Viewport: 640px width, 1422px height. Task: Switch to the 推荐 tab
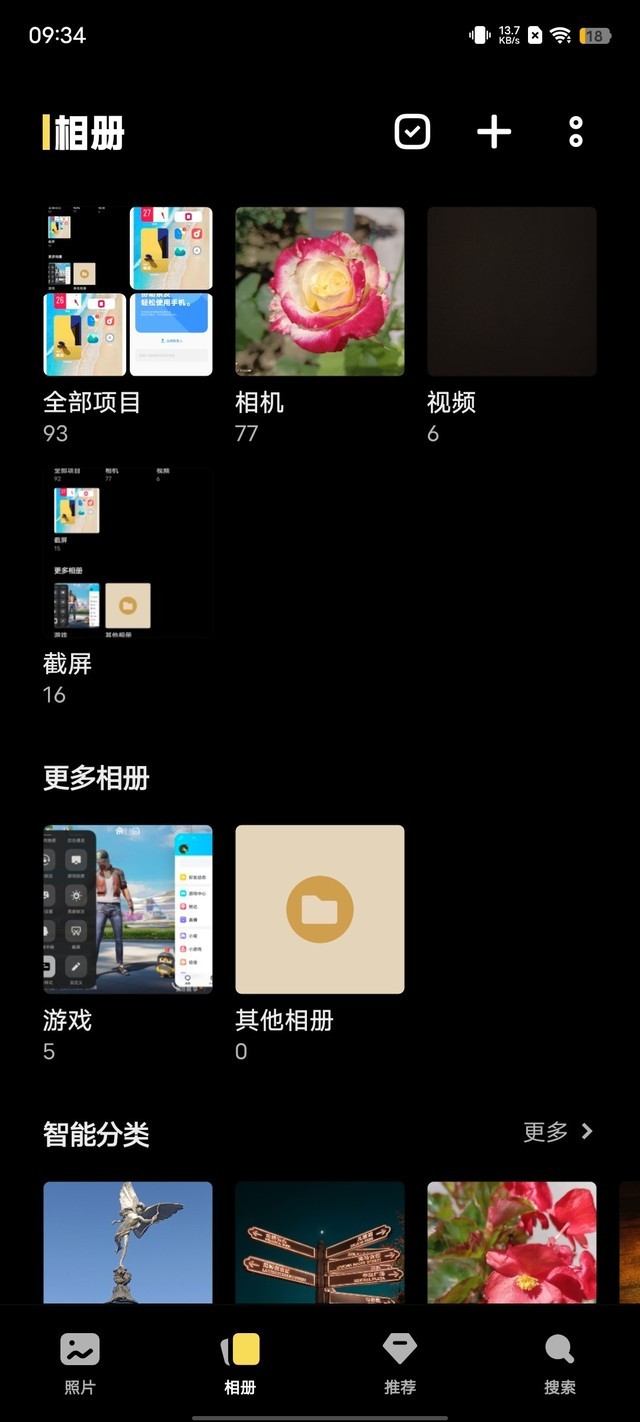click(400, 1362)
